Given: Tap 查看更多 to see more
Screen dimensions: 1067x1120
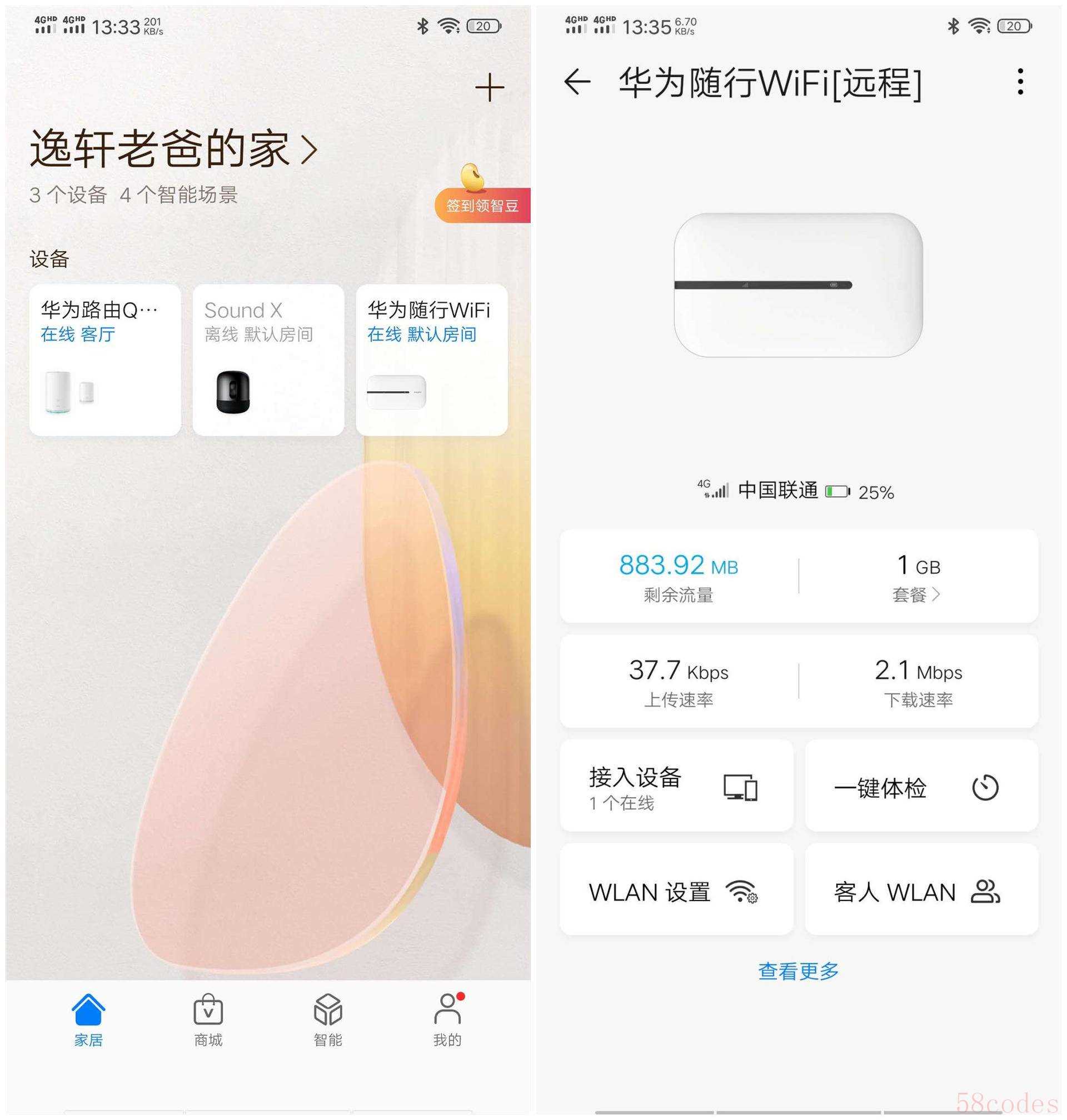Looking at the screenshot, I should 798,971.
